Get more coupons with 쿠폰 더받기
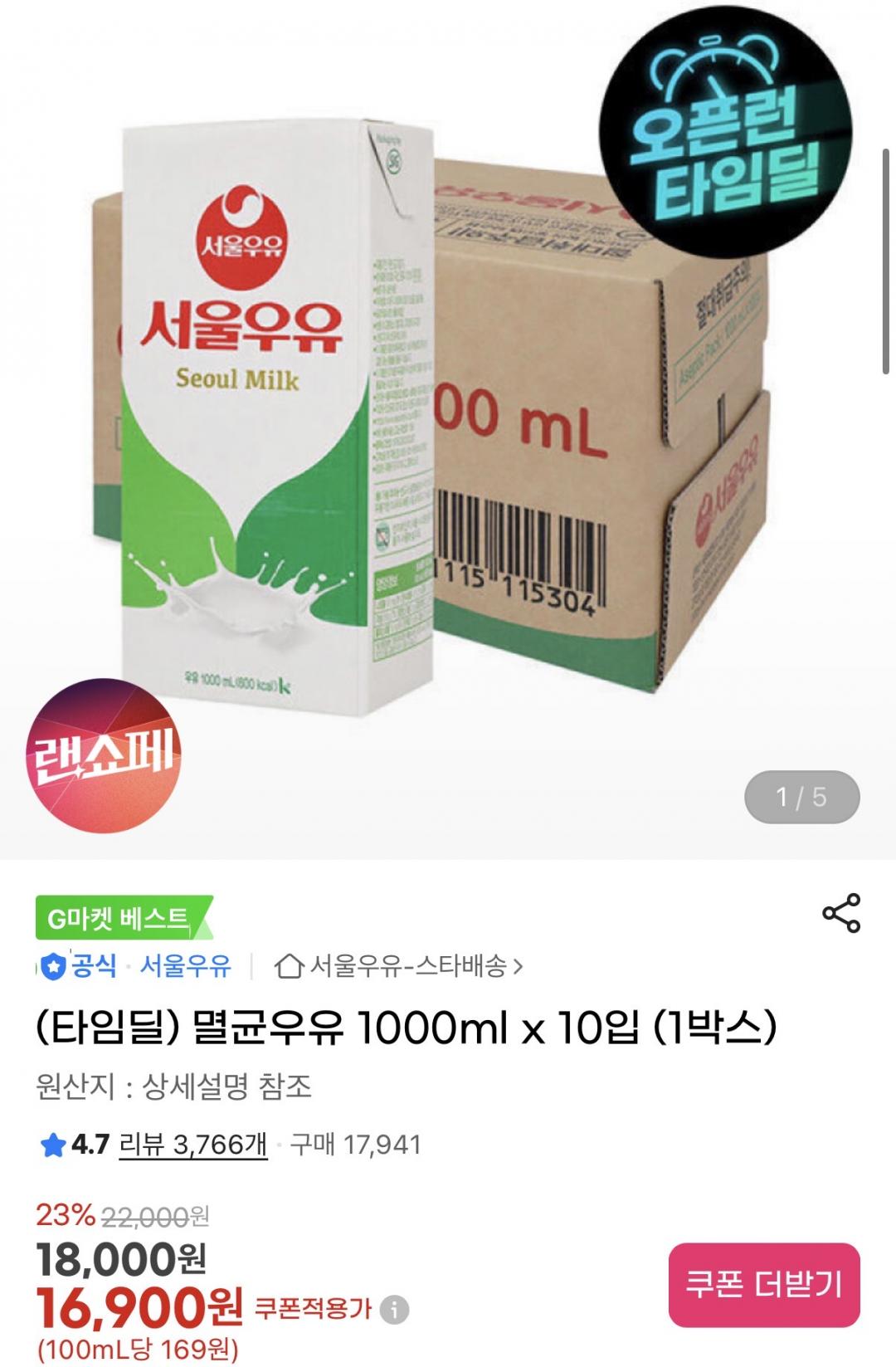Screen dimensions: 896x1367 763,1284
